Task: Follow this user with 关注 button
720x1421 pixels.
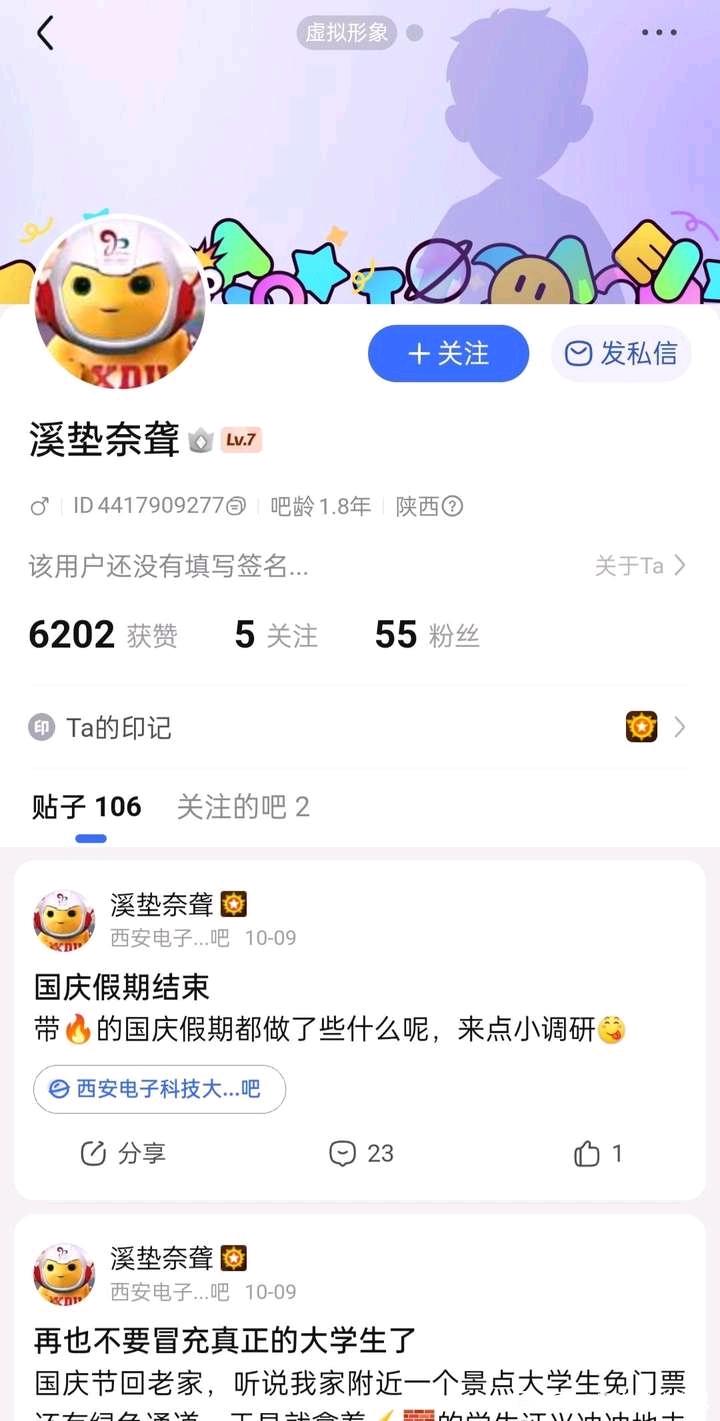Action: click(x=448, y=353)
